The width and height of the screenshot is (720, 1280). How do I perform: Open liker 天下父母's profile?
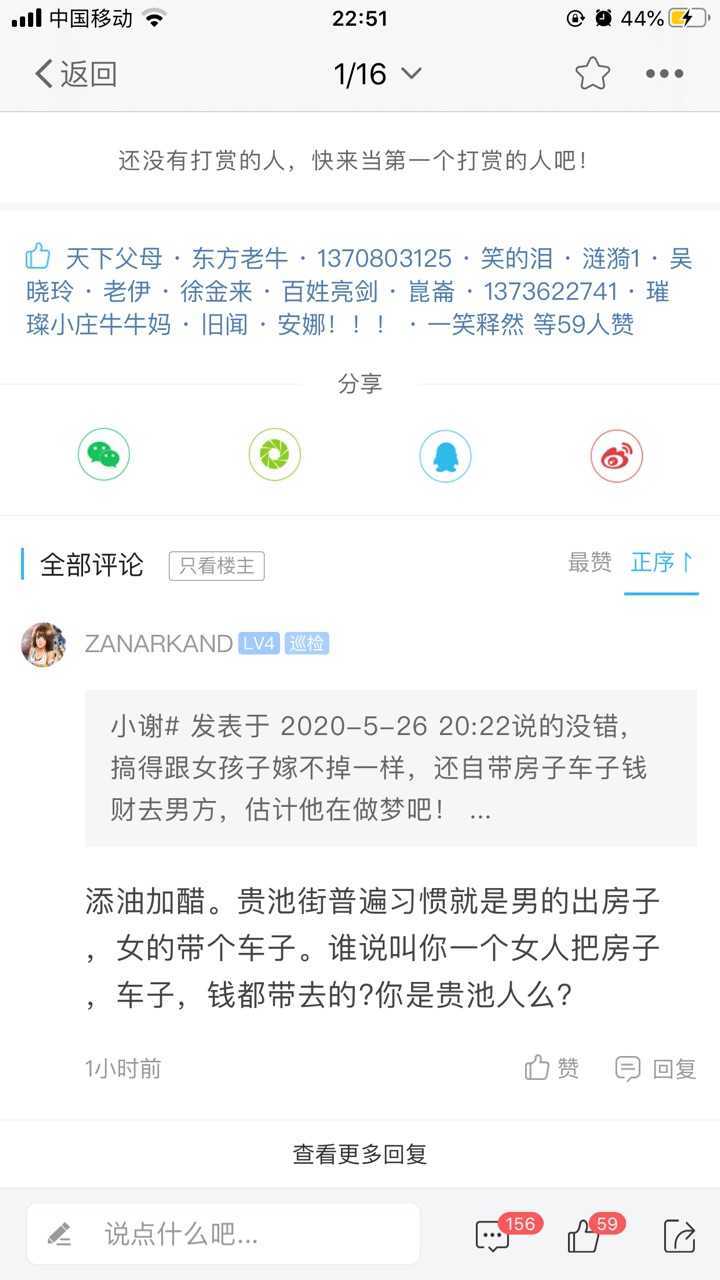(112, 258)
